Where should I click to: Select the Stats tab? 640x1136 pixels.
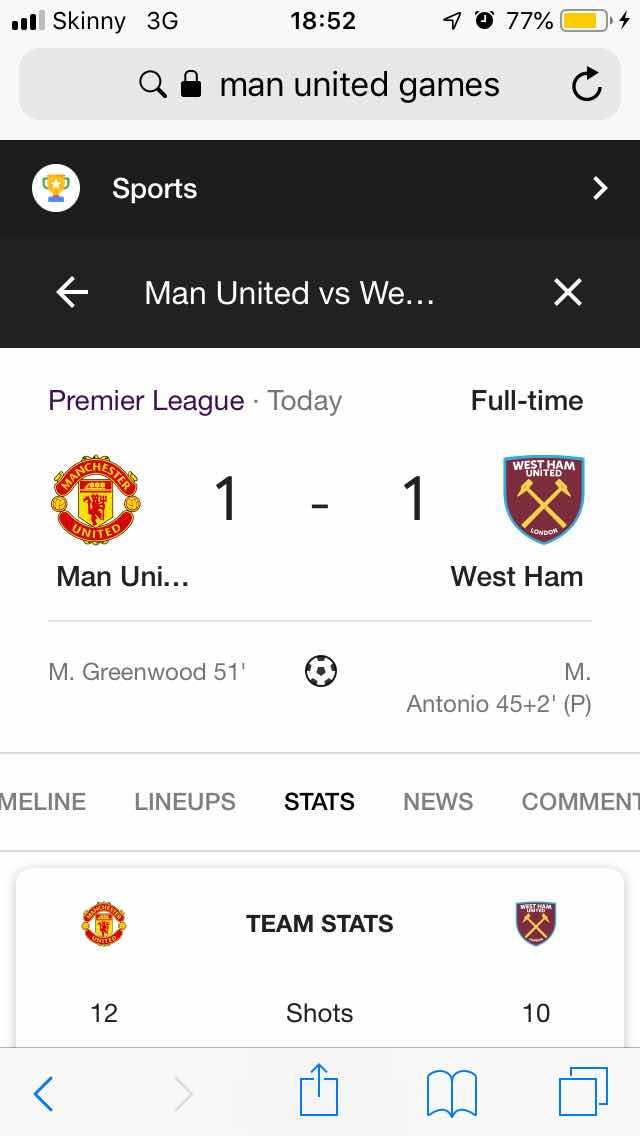coord(320,801)
